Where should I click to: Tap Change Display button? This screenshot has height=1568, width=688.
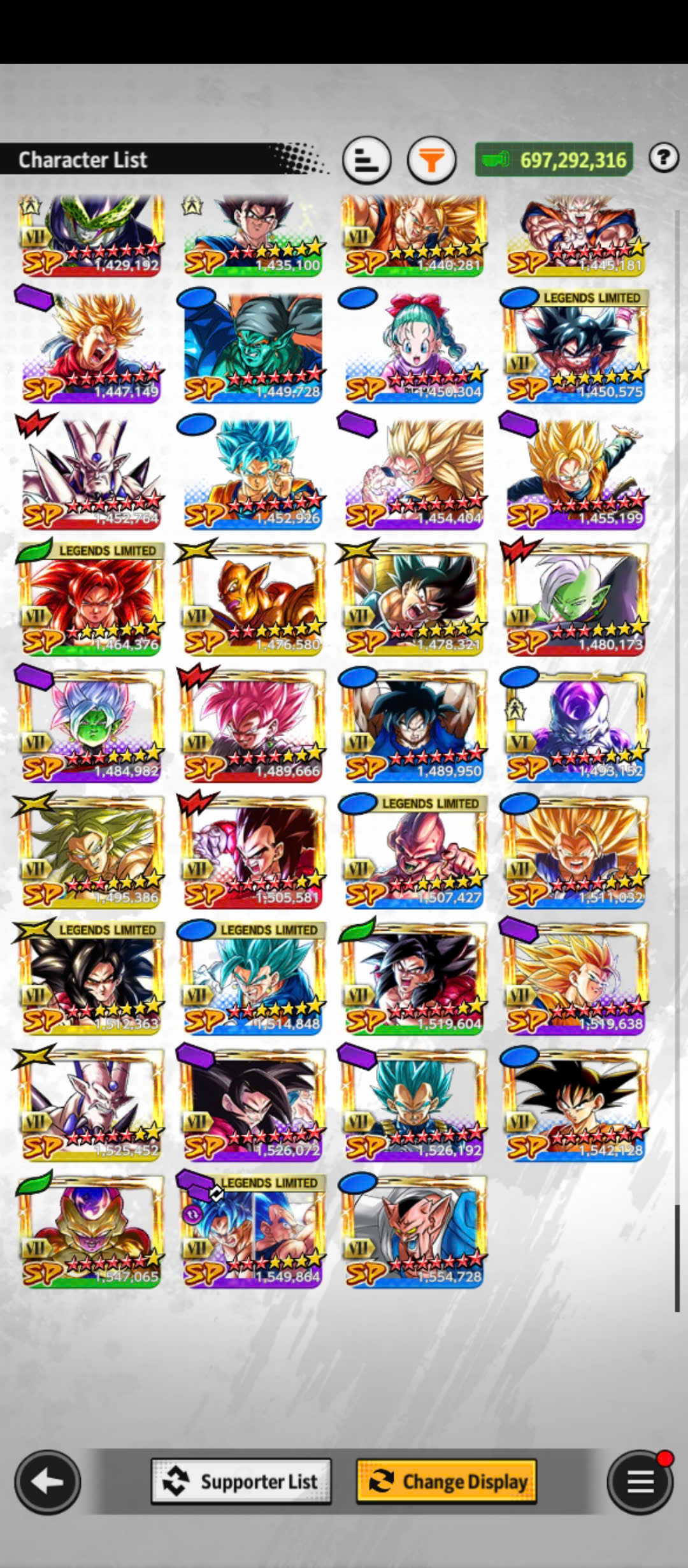click(447, 1481)
